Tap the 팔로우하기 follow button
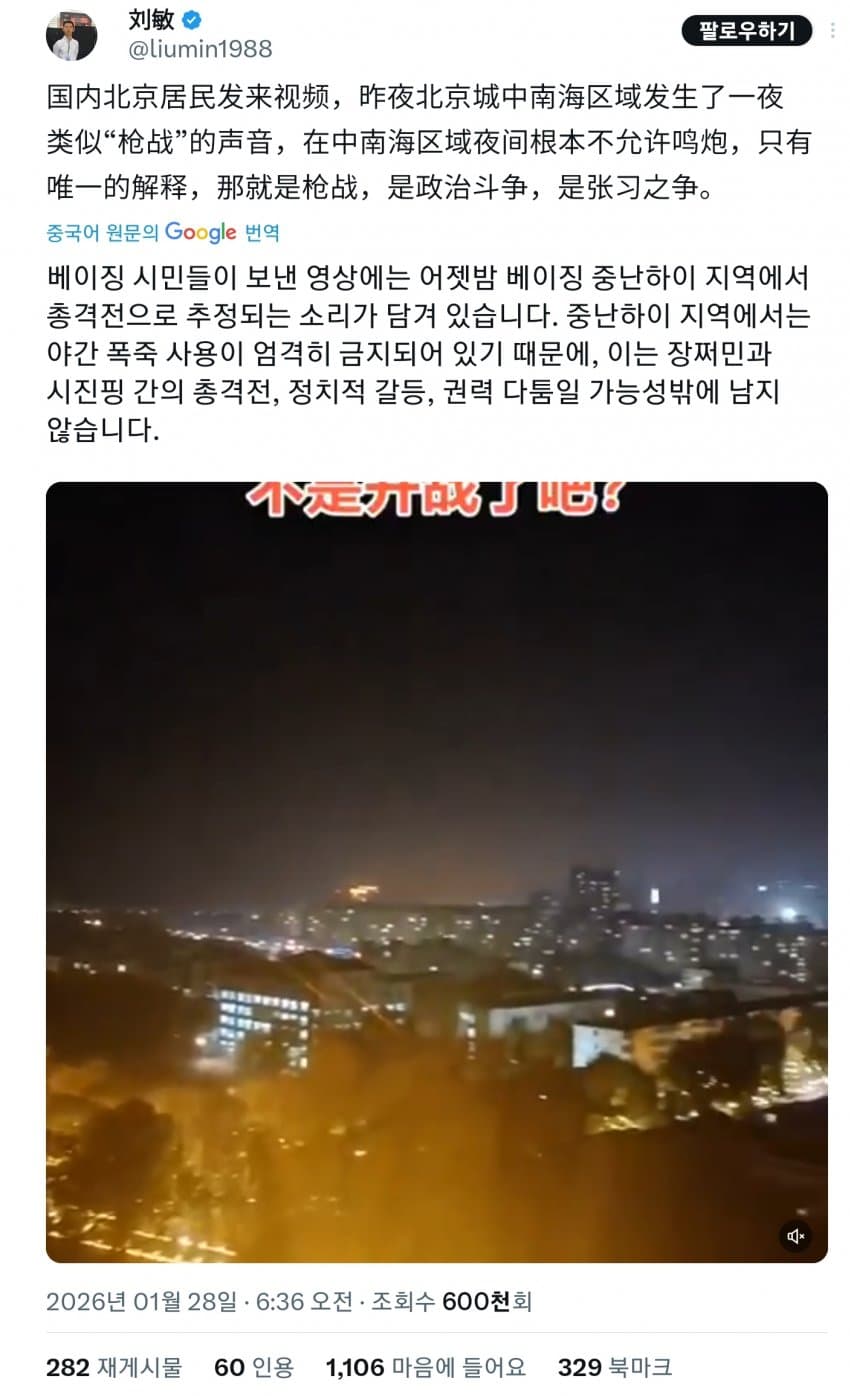The width and height of the screenshot is (850, 1396). coord(746,31)
